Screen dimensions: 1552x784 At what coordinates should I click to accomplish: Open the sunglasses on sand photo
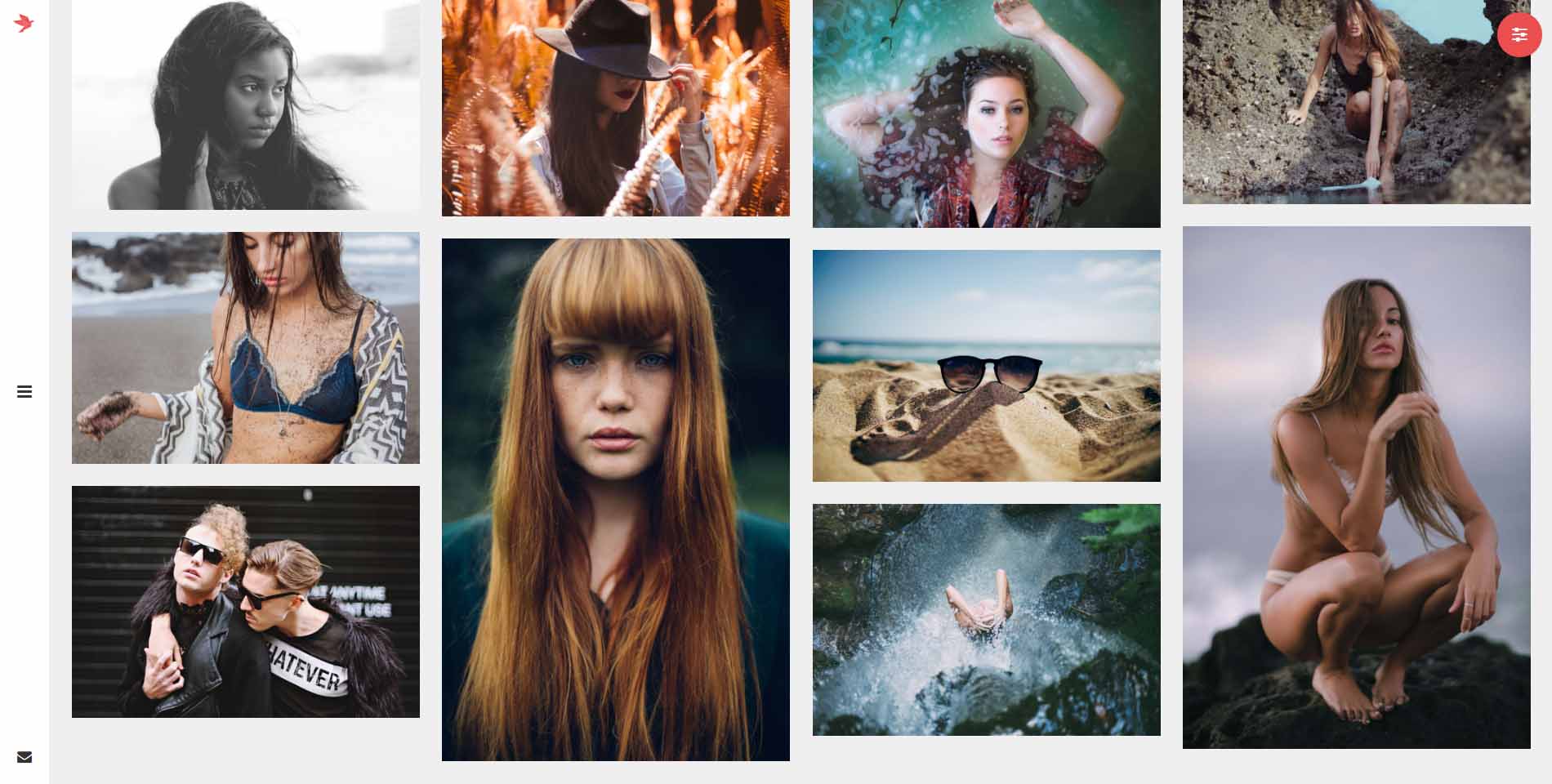click(x=986, y=366)
